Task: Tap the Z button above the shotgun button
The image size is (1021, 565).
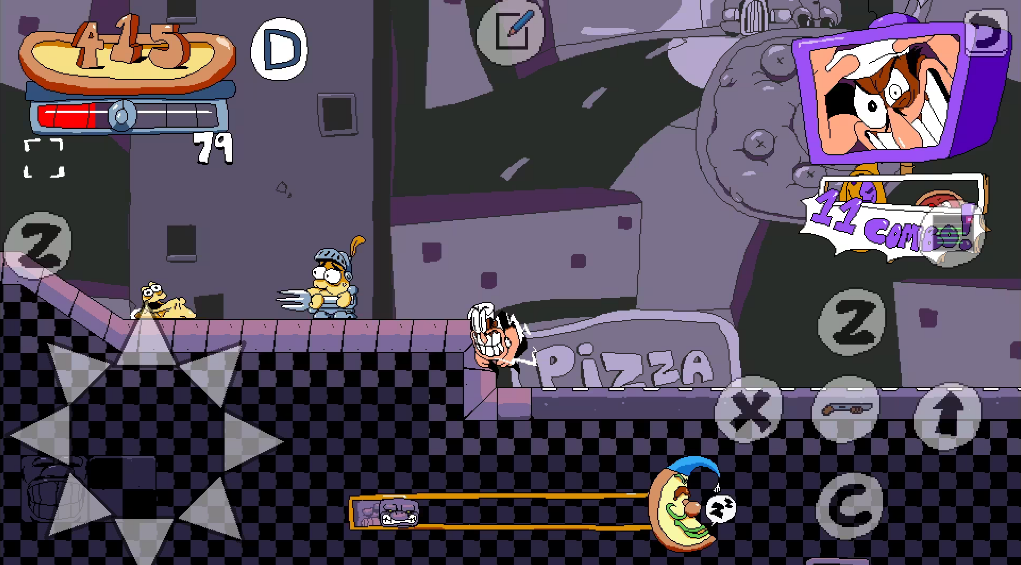Action: point(852,322)
